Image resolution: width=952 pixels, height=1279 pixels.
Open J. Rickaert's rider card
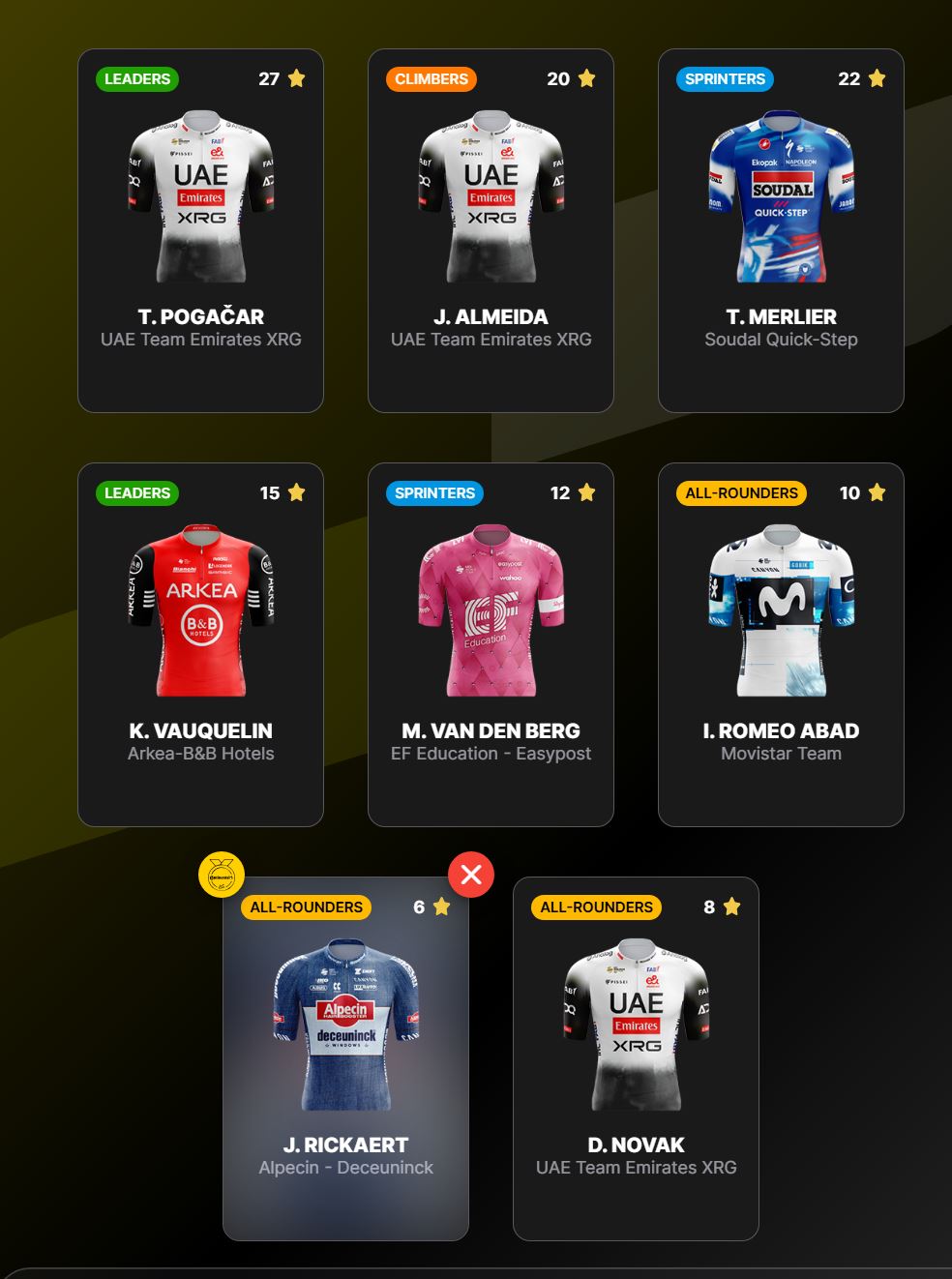[x=345, y=1059]
